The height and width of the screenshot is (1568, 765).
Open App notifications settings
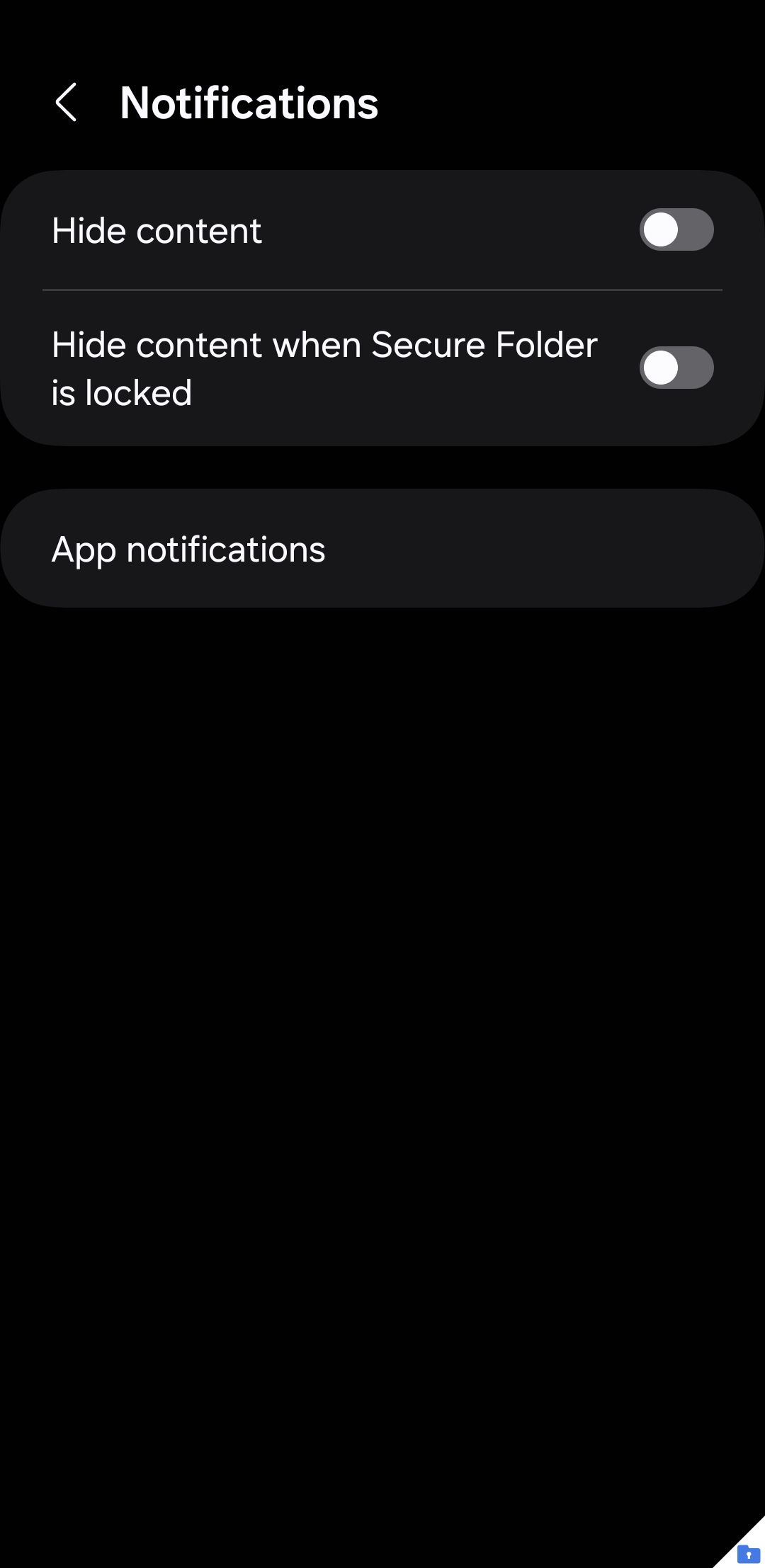382,549
